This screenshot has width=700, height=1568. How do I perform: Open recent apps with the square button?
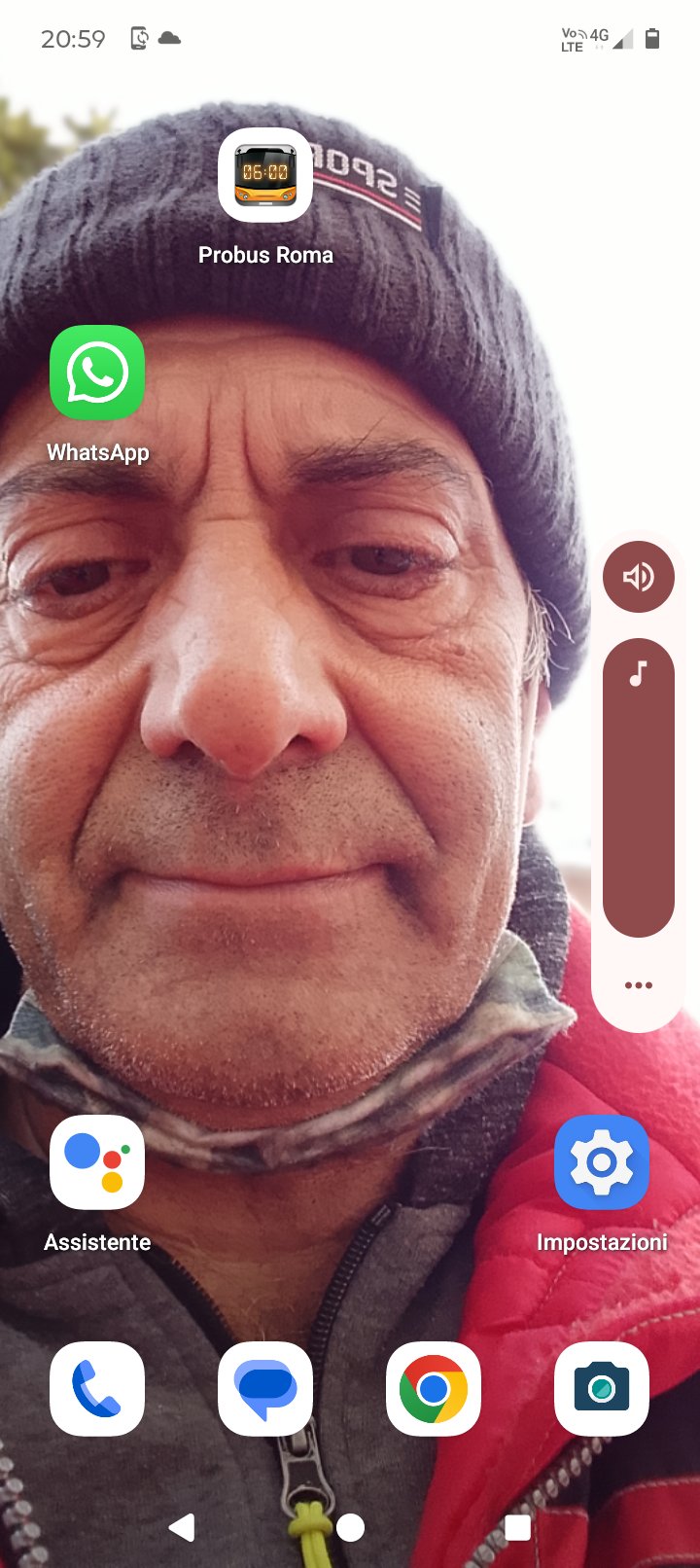[517, 1527]
